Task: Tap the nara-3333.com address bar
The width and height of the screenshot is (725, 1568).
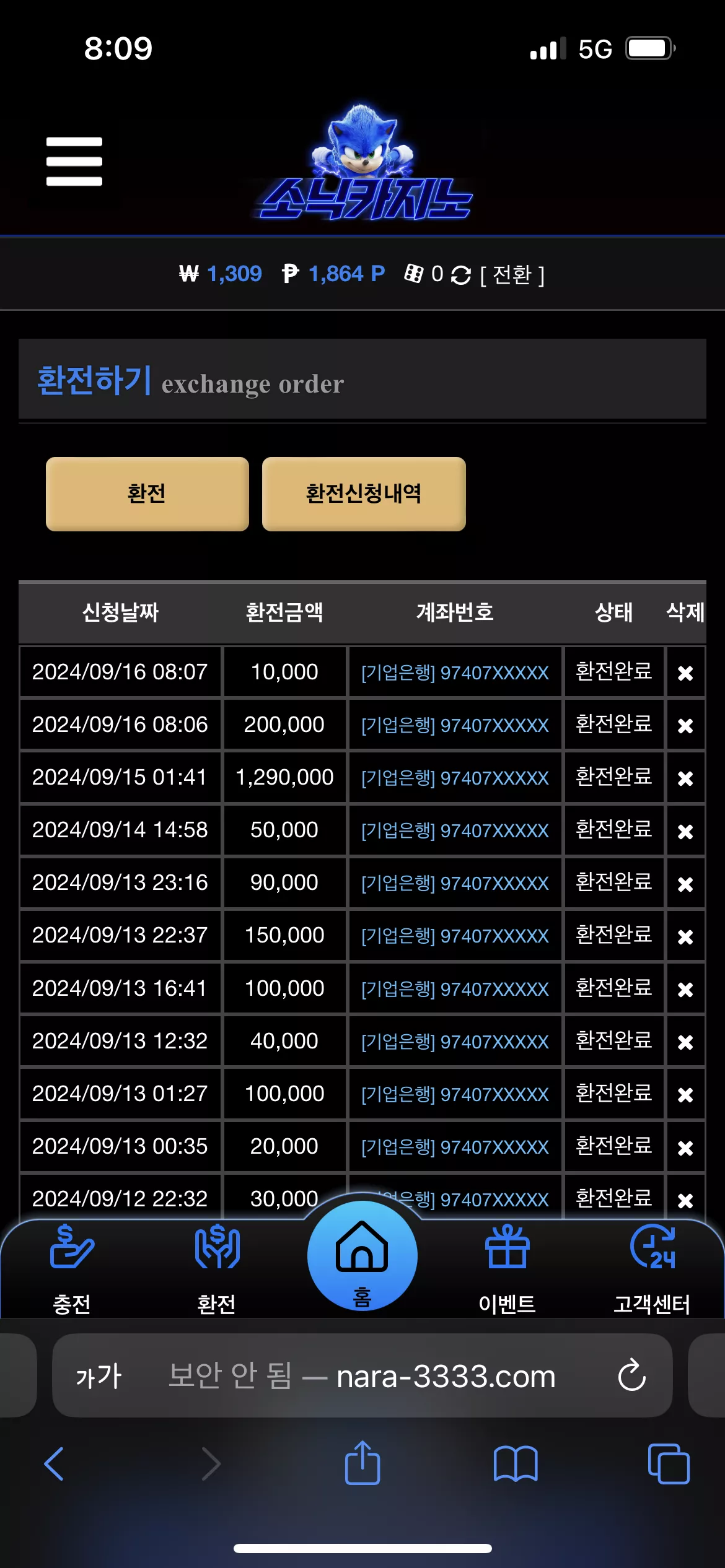Action: pyautogui.click(x=362, y=1375)
